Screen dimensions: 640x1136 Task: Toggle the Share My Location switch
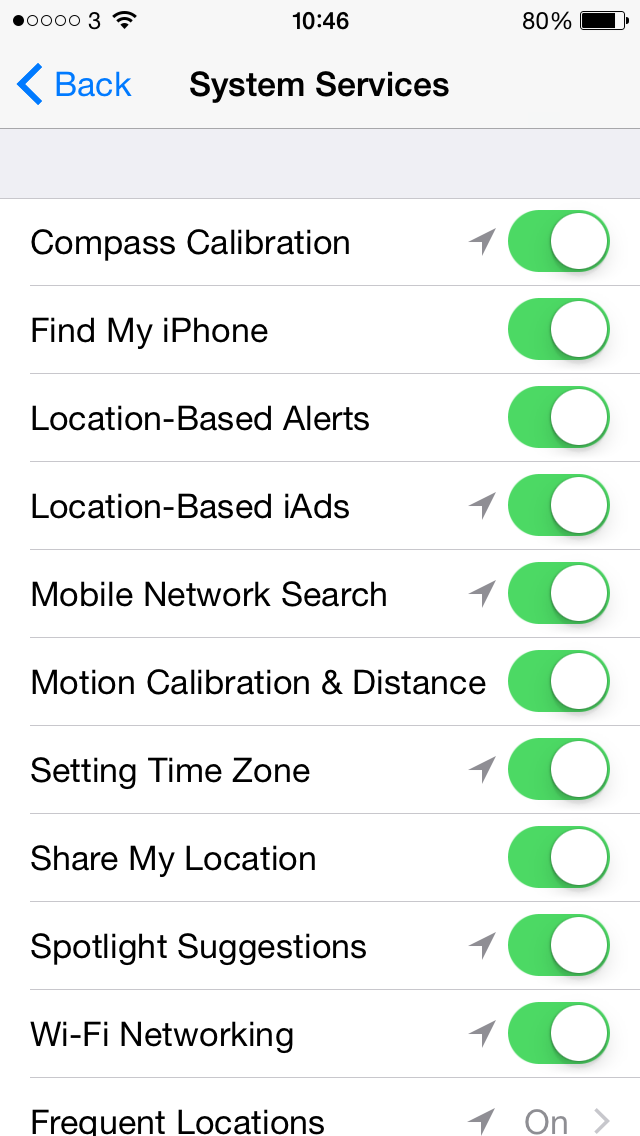(x=558, y=858)
